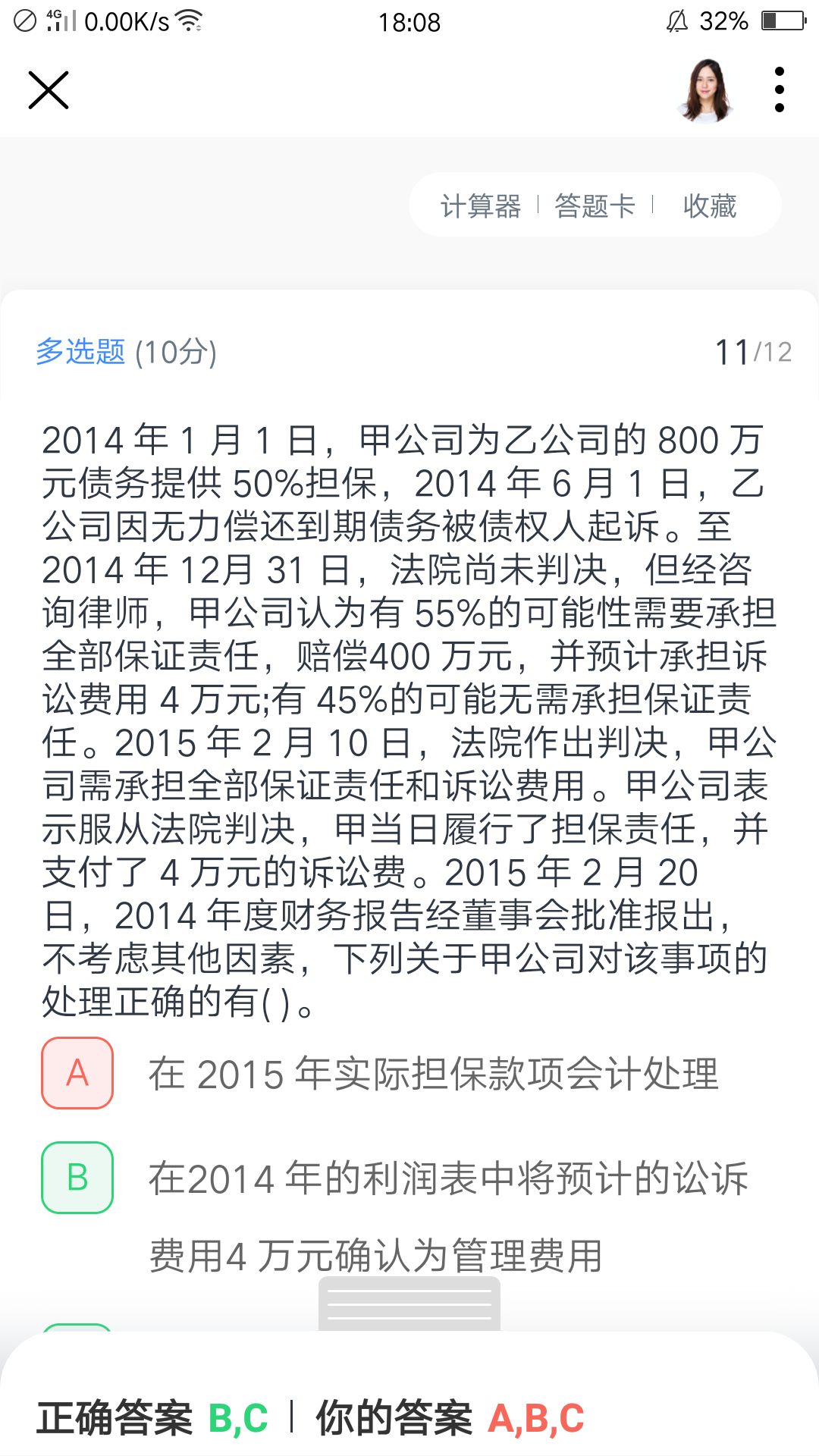Select answer option A
Image resolution: width=819 pixels, height=1456 pixels.
coord(77,1073)
